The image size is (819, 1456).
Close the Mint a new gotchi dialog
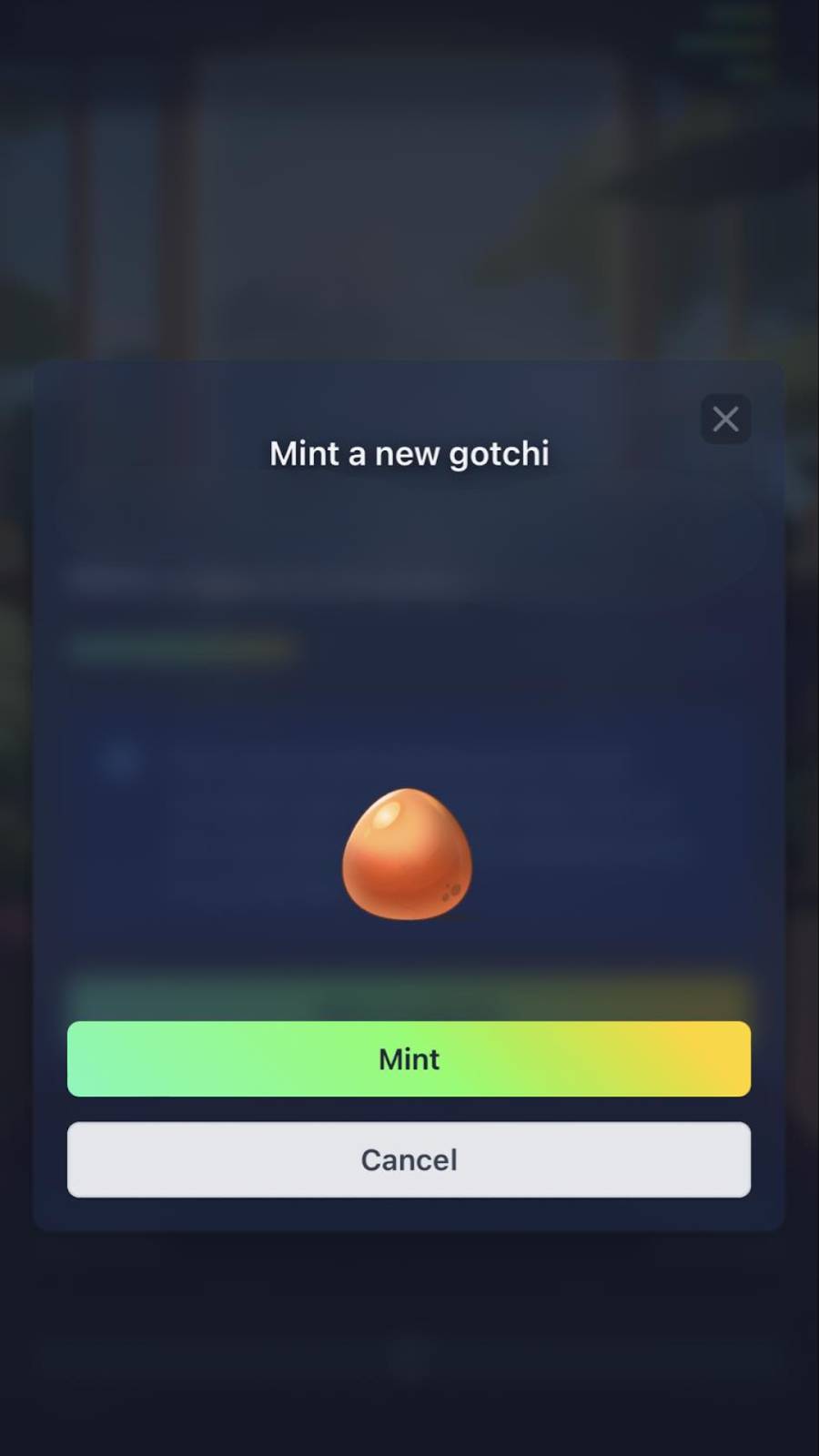725,419
